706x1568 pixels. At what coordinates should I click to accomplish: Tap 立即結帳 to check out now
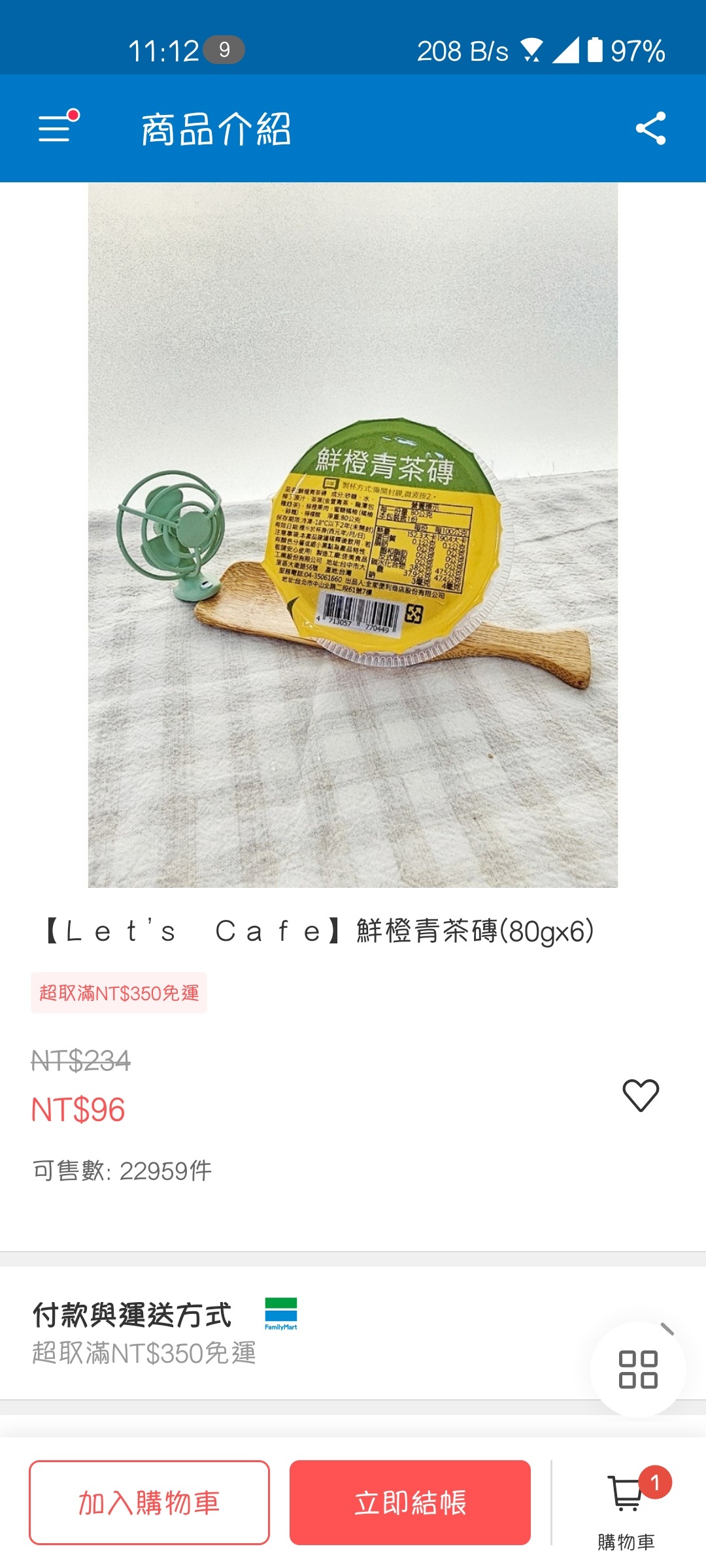tap(410, 1503)
